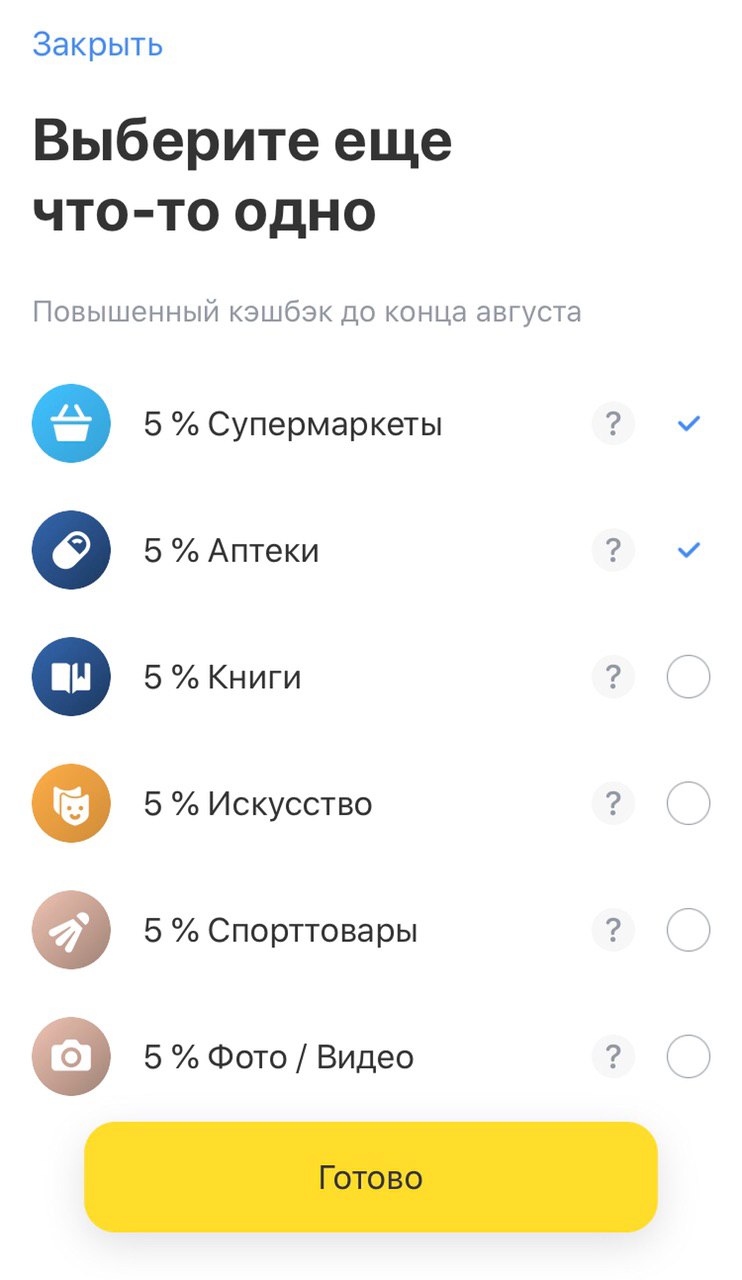This screenshot has height=1280, width=742.
Task: Open the help icon for Супермаркеты
Action: pyautogui.click(x=613, y=424)
